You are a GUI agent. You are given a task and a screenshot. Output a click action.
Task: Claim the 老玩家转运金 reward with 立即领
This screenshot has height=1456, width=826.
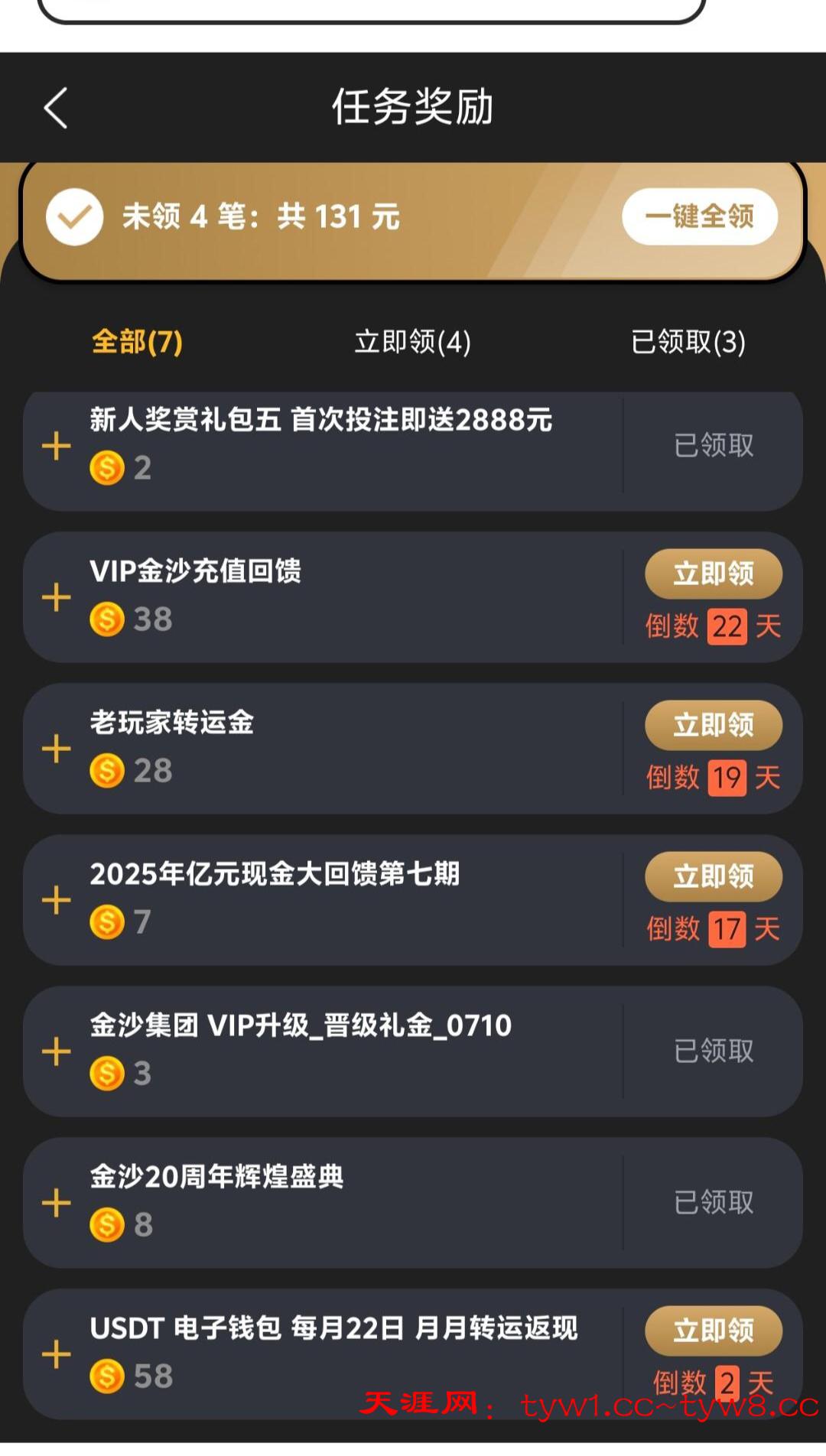click(x=713, y=725)
